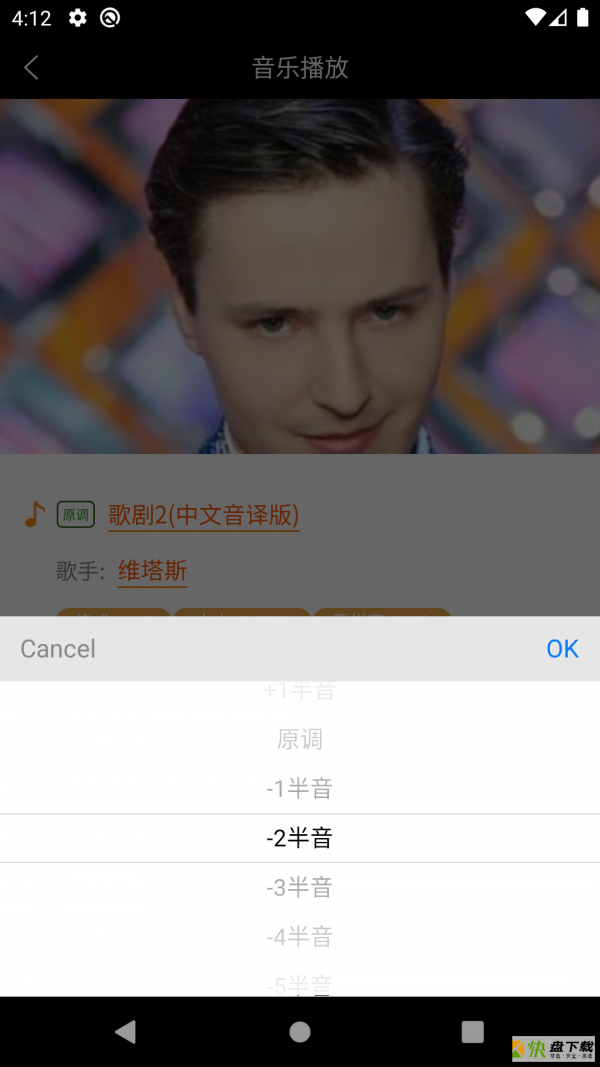Tap the system back button
Viewport: 600px width, 1067px height.
[125, 1032]
